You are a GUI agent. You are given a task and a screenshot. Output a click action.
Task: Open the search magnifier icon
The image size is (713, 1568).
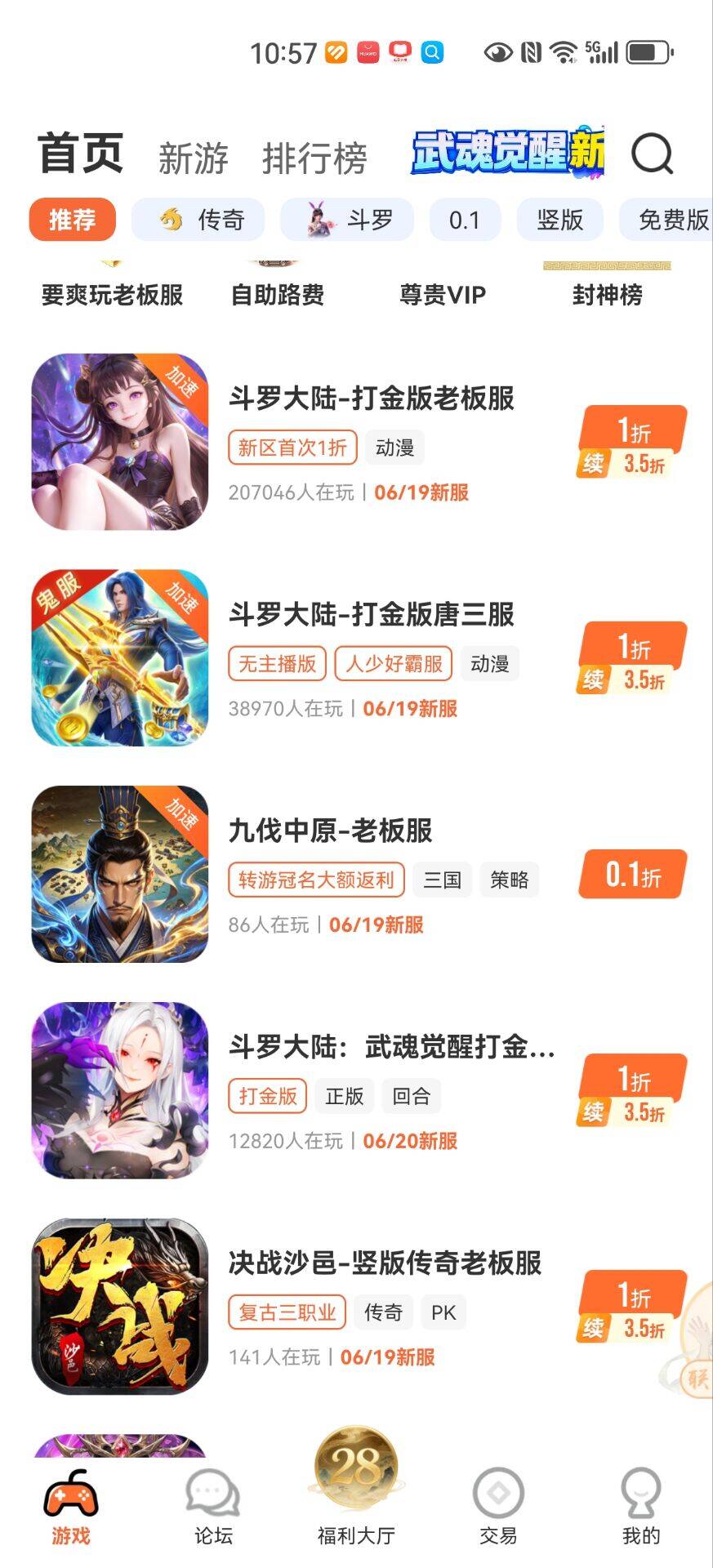(x=652, y=154)
